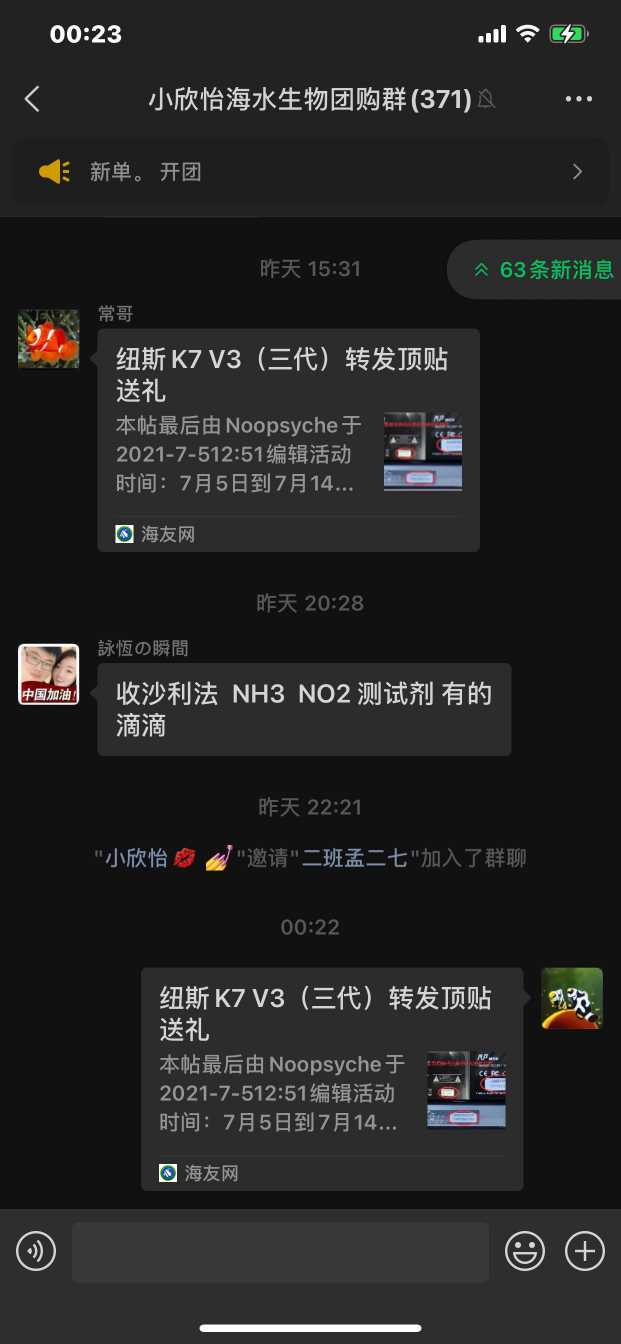The image size is (621, 1344).
Task: Switch to voice message input
Action: (36, 1251)
